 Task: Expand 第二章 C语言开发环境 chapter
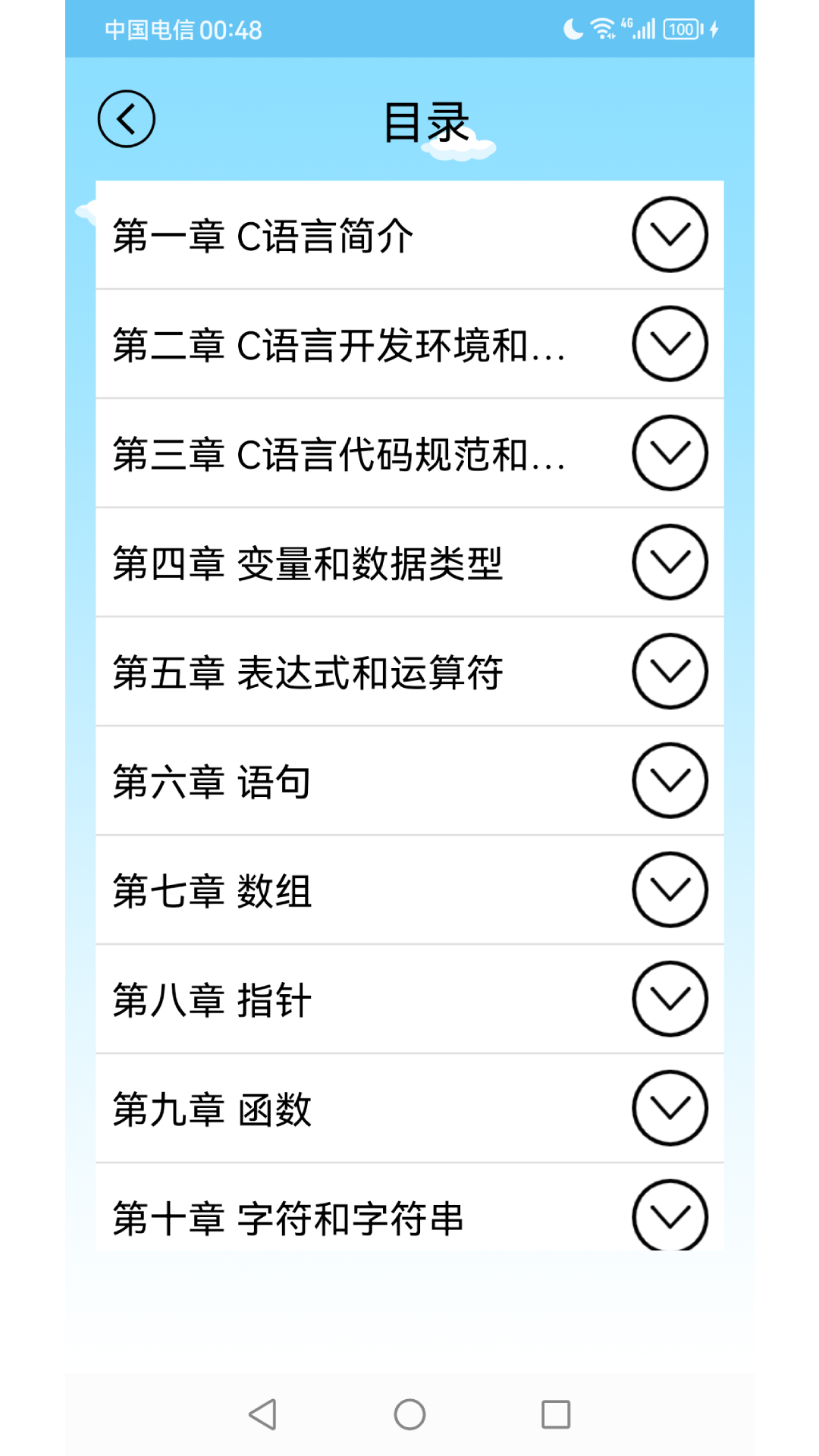[670, 344]
